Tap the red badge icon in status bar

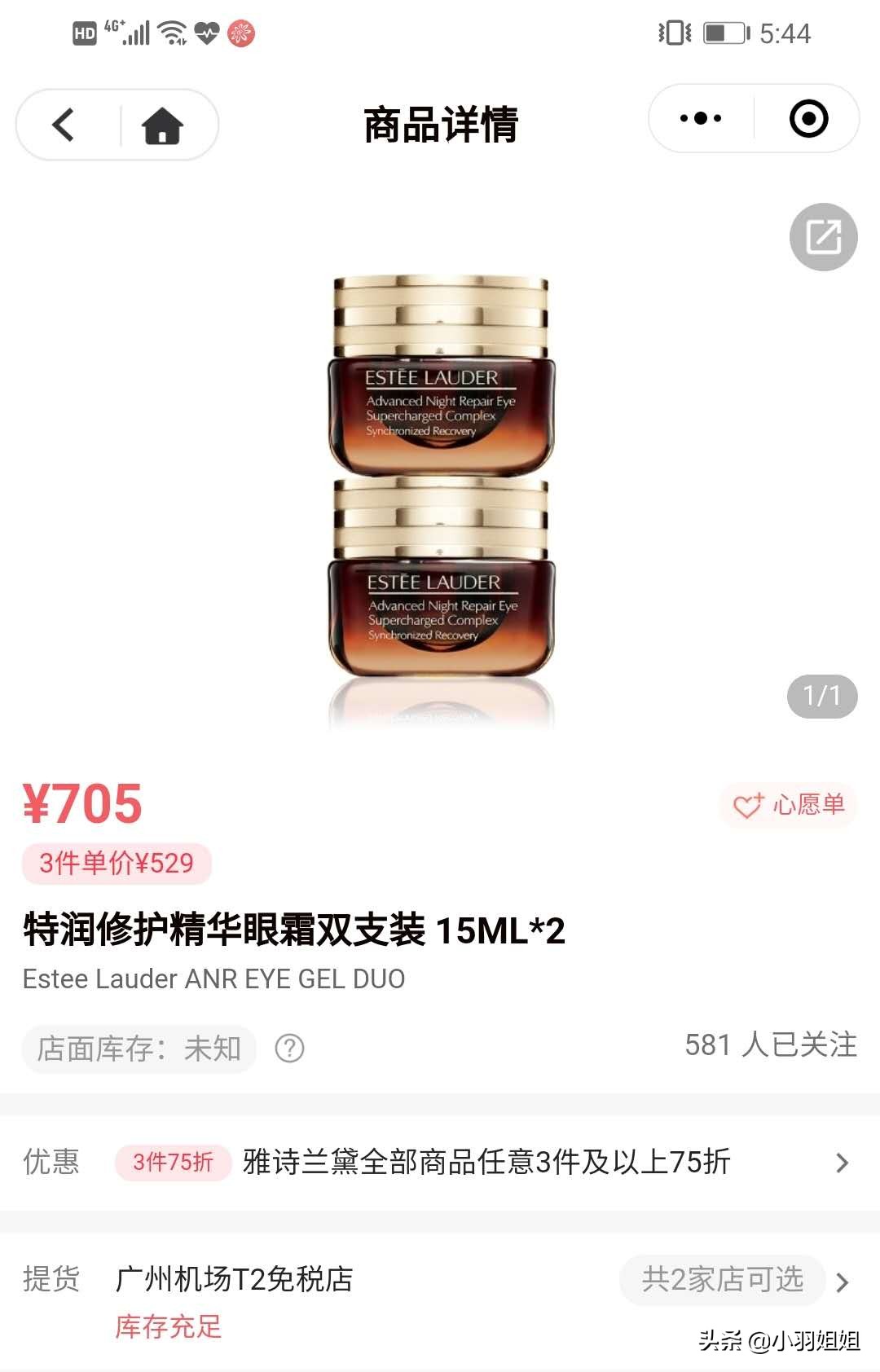(x=240, y=33)
